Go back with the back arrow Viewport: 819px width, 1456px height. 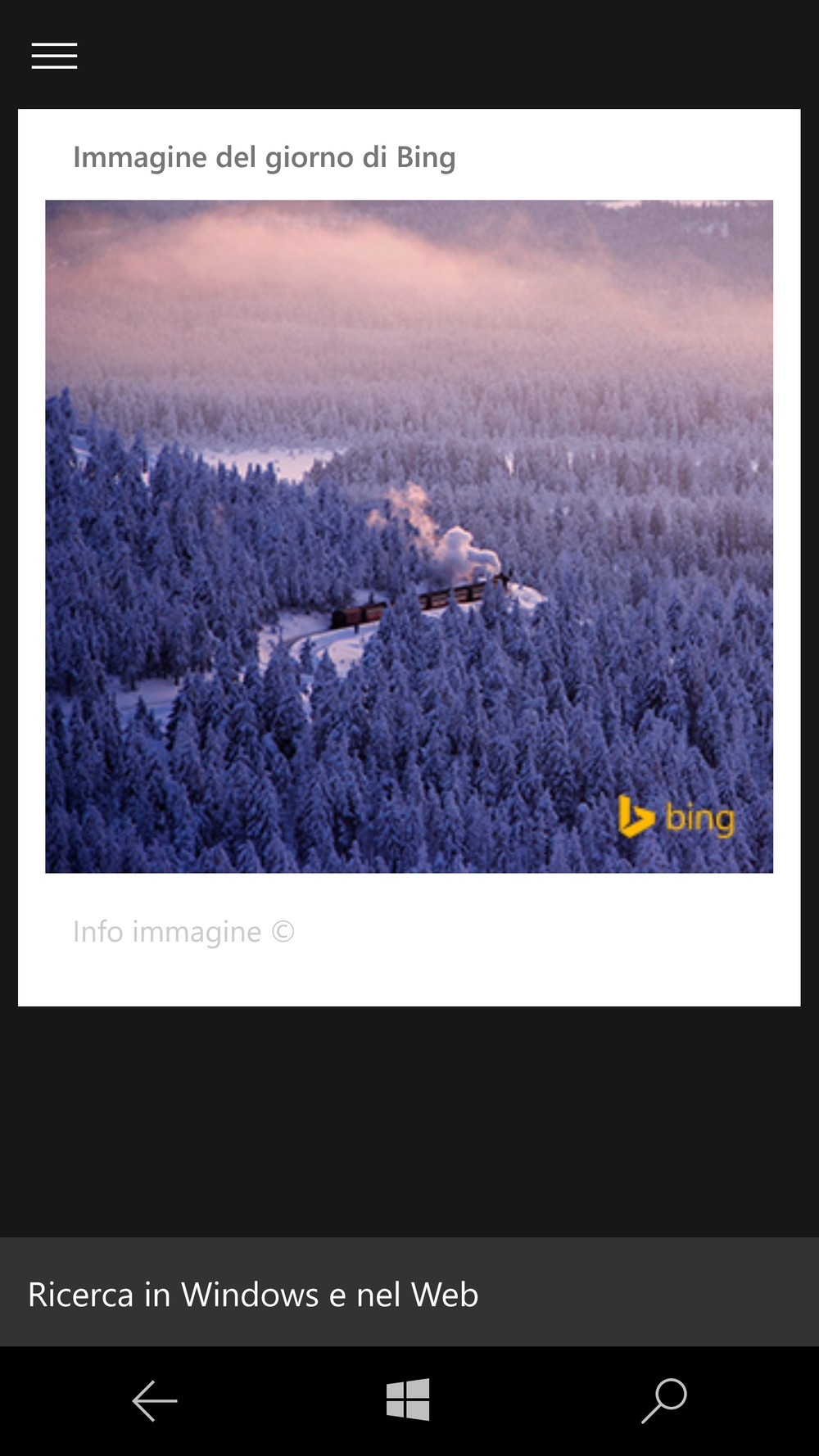pos(155,1400)
